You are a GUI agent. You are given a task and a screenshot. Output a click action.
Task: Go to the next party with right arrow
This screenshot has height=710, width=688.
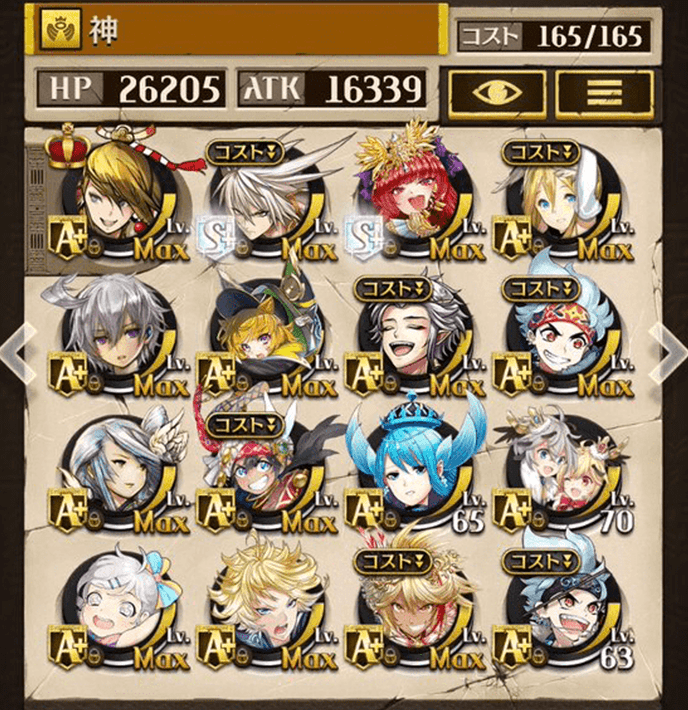point(670,349)
